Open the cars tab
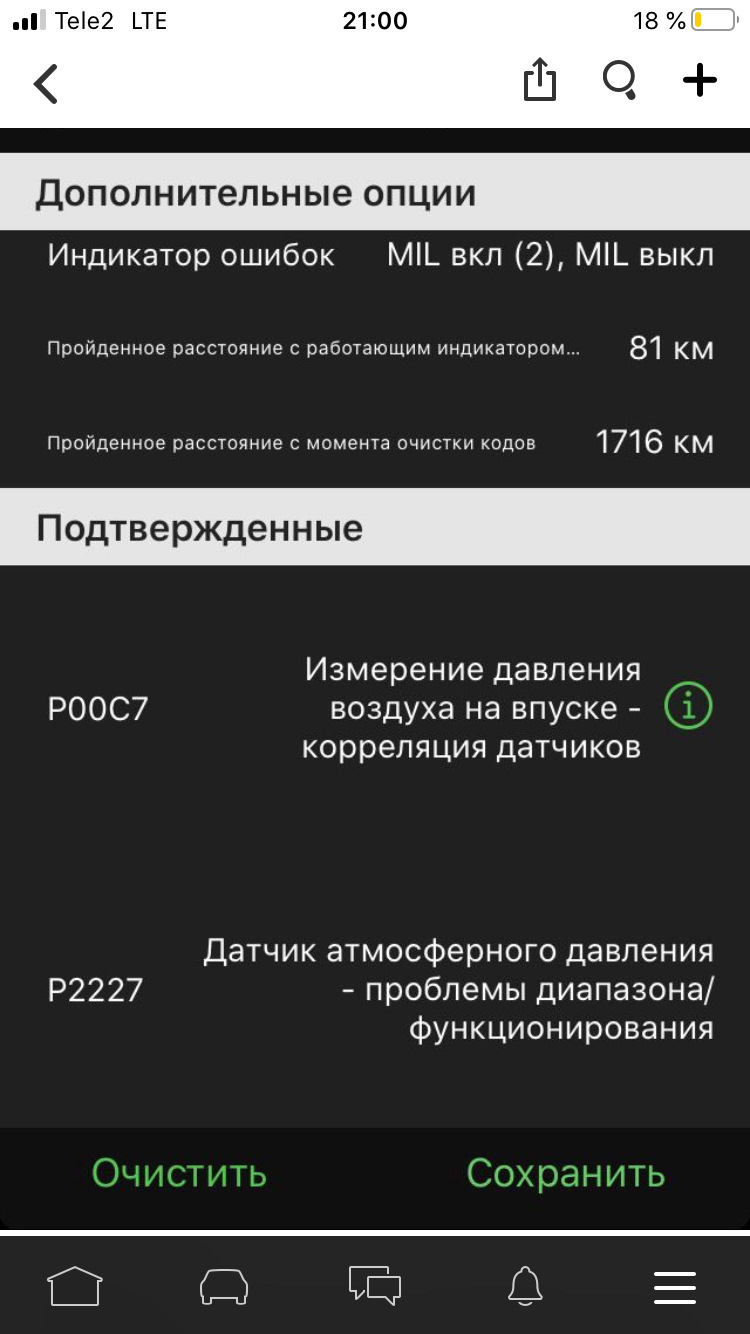Viewport: 750px width, 1334px height. [x=225, y=1285]
